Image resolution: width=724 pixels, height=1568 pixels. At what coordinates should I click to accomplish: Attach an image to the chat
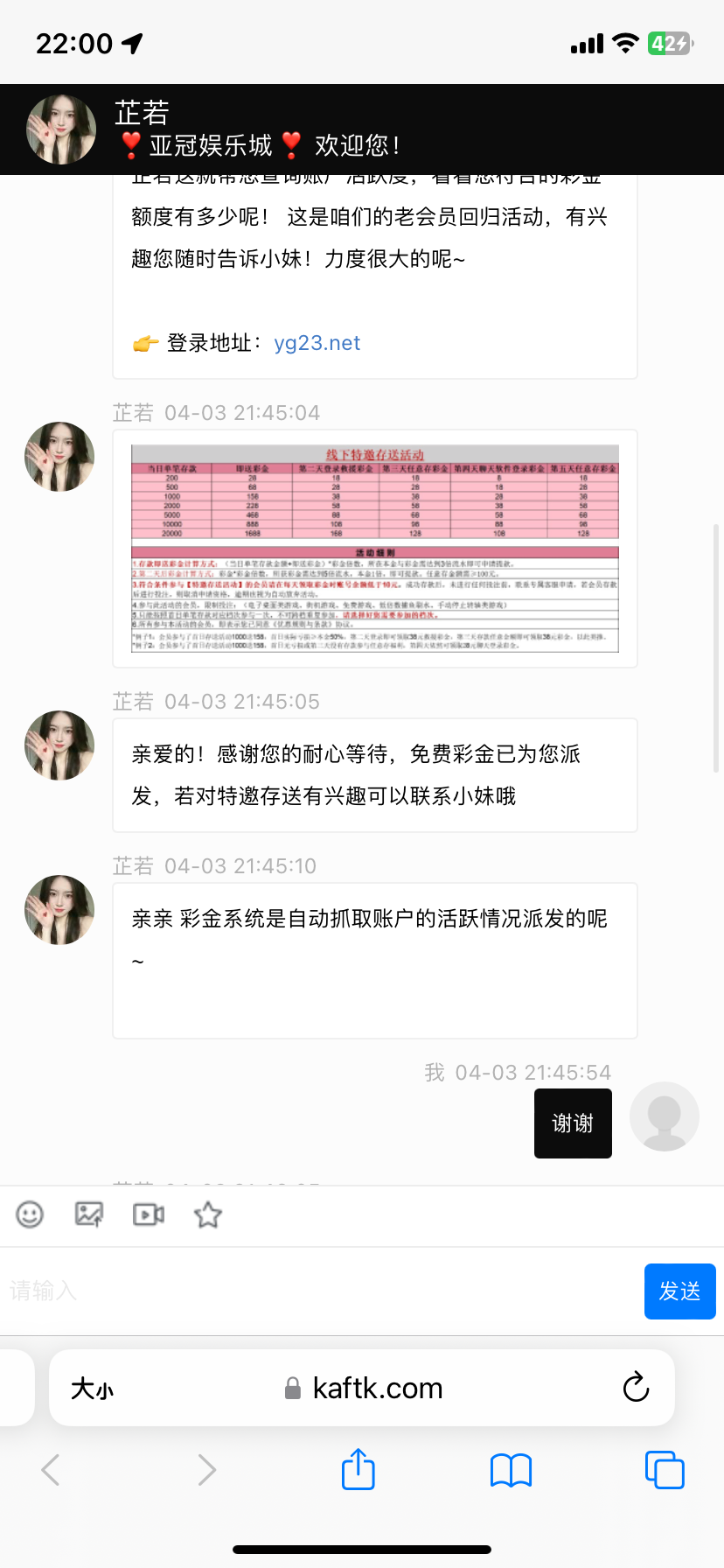[89, 1214]
